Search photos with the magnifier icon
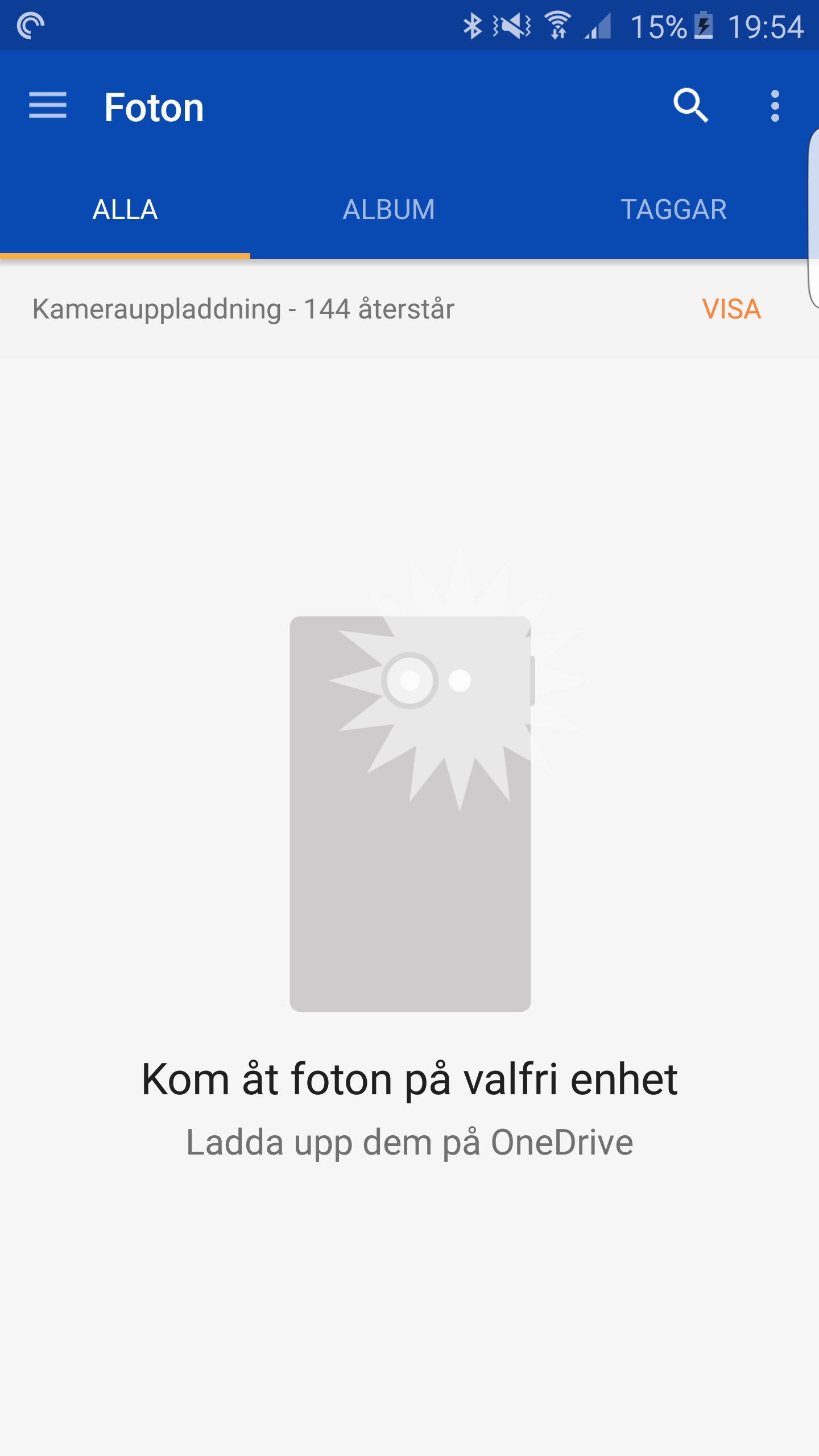 690,106
